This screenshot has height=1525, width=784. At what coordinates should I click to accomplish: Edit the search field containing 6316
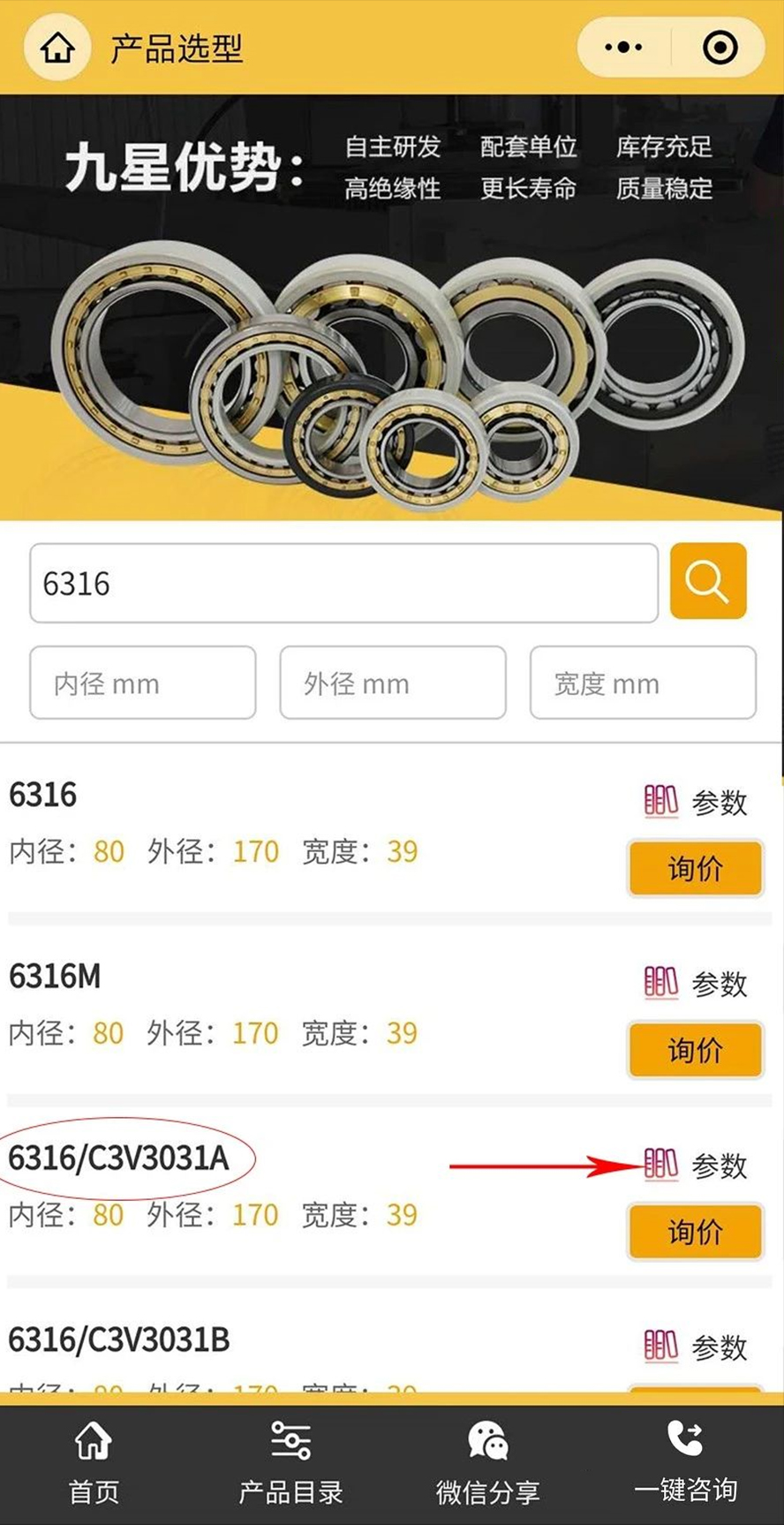pos(343,584)
